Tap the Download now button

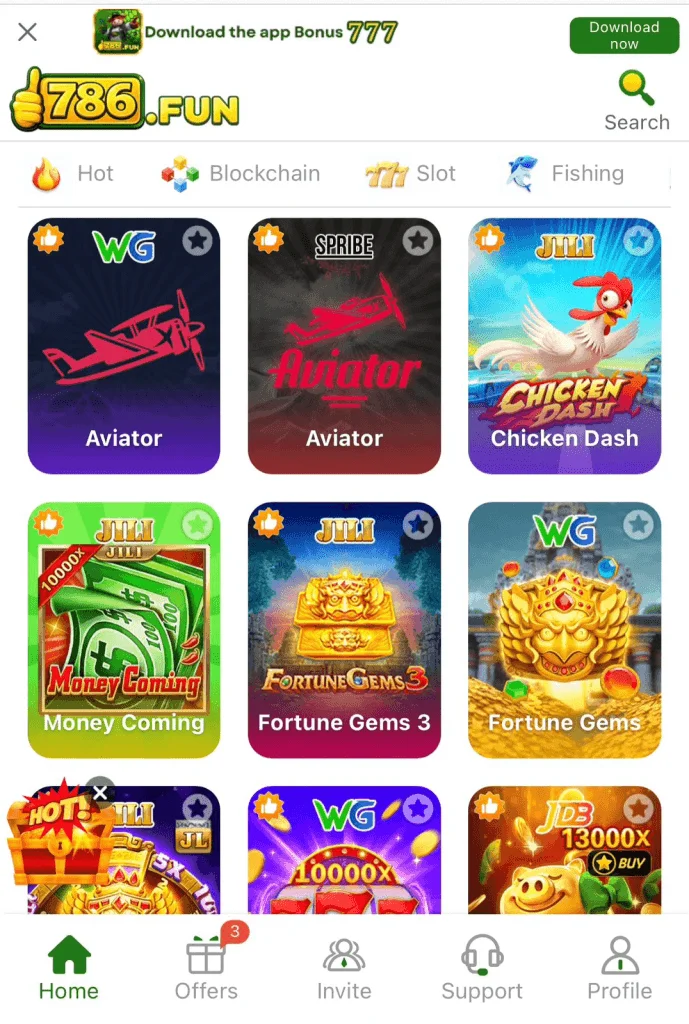(x=623, y=35)
